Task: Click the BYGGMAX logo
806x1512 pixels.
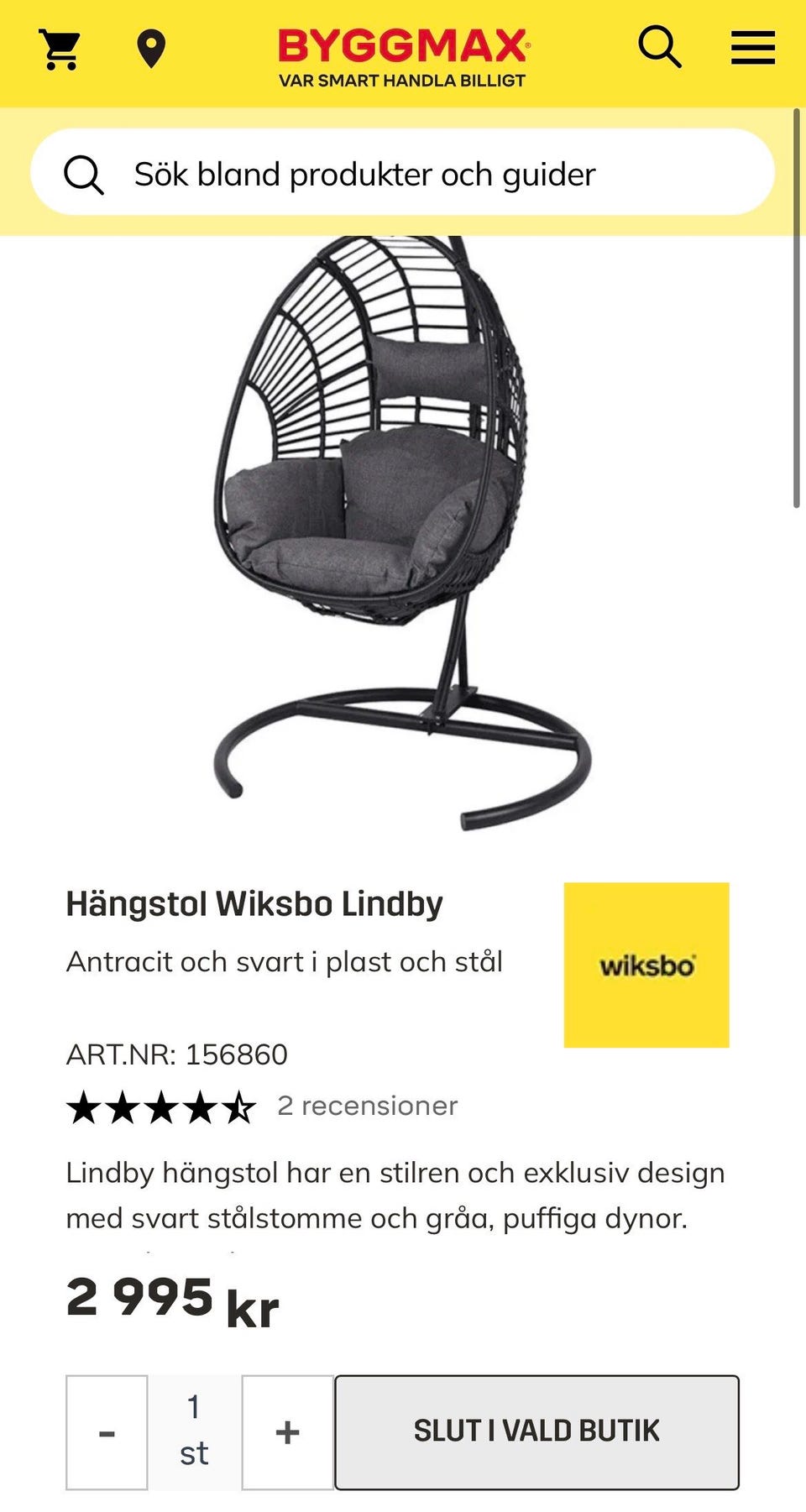Action: coord(401,45)
